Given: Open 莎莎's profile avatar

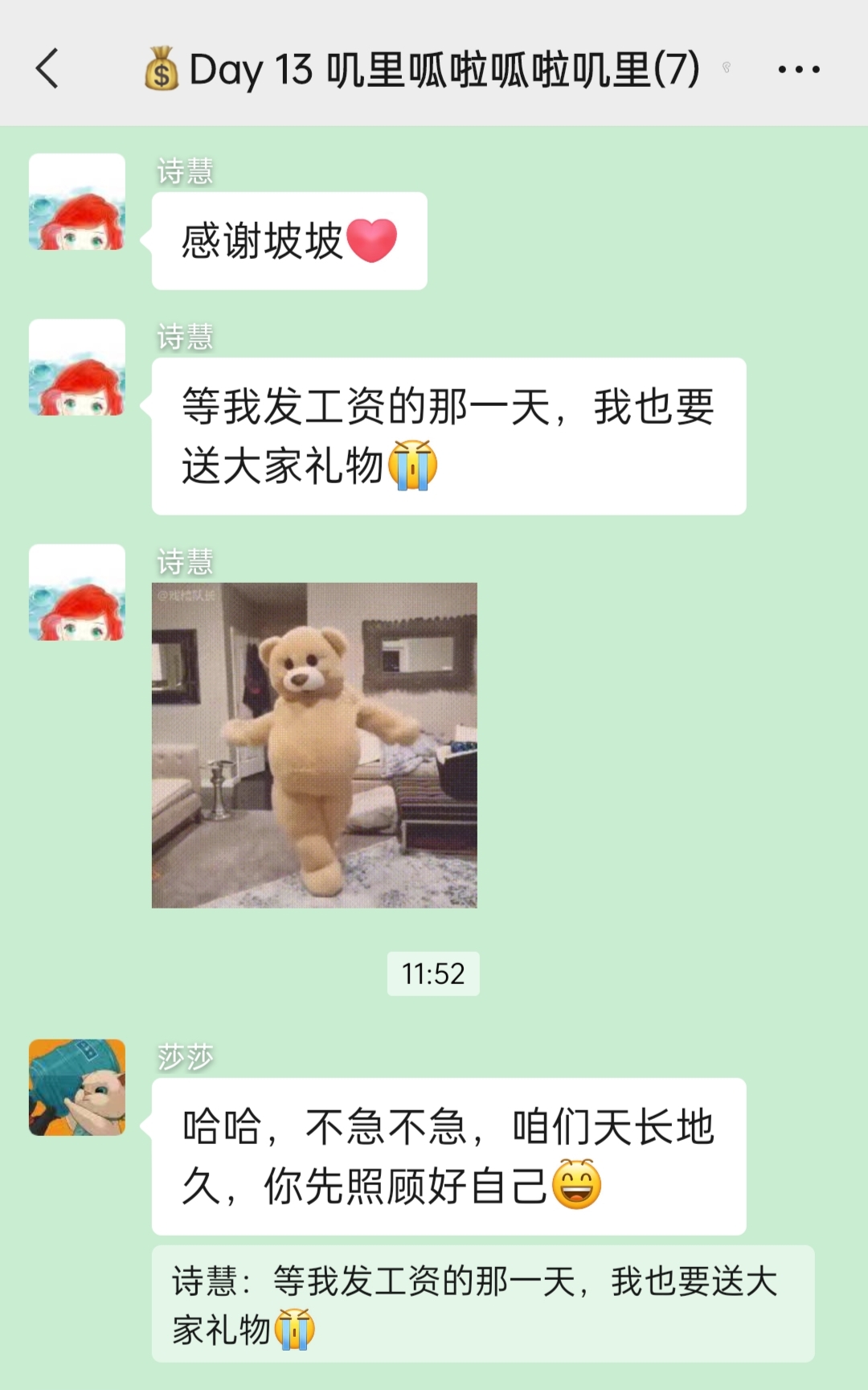Looking at the screenshot, I should click(x=77, y=1087).
